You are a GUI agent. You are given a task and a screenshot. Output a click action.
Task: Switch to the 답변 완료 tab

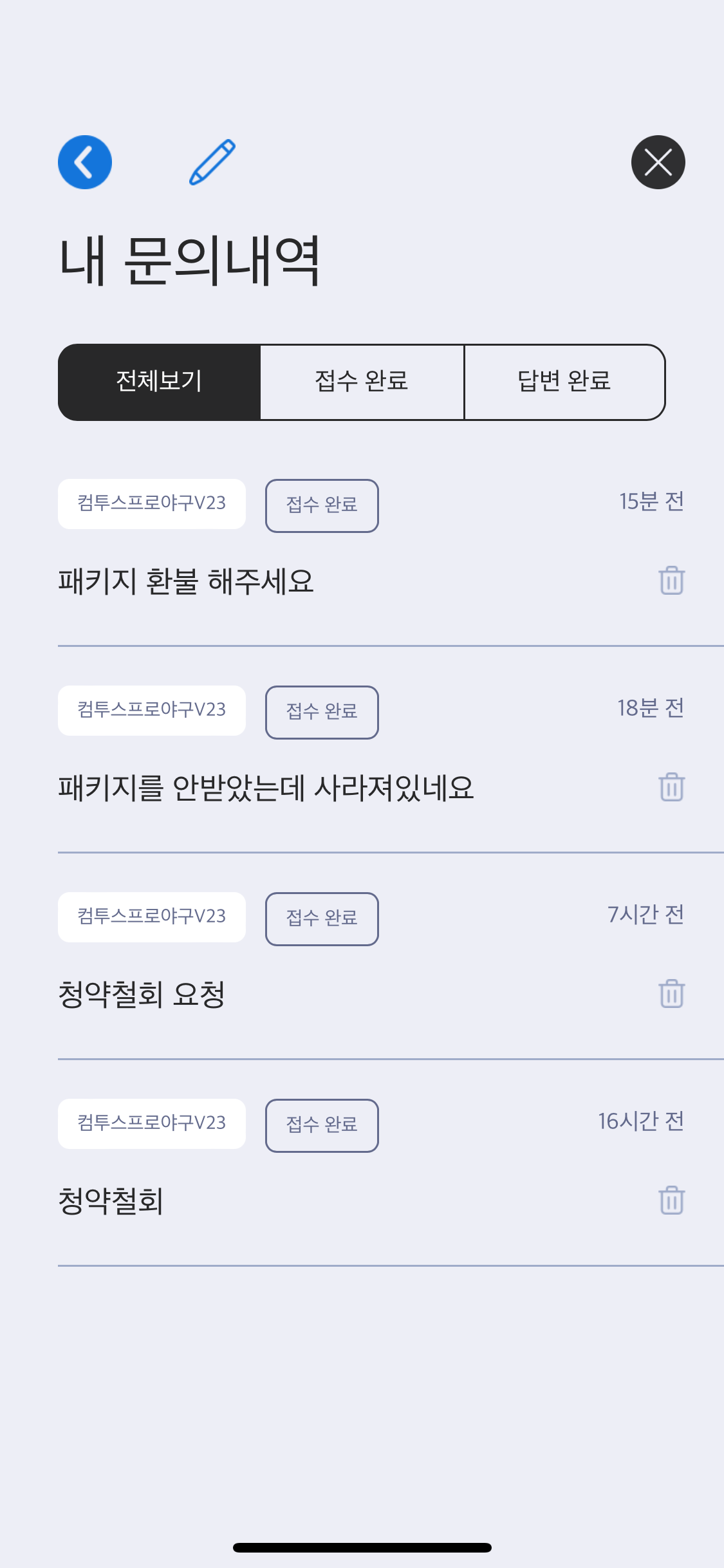coord(564,382)
